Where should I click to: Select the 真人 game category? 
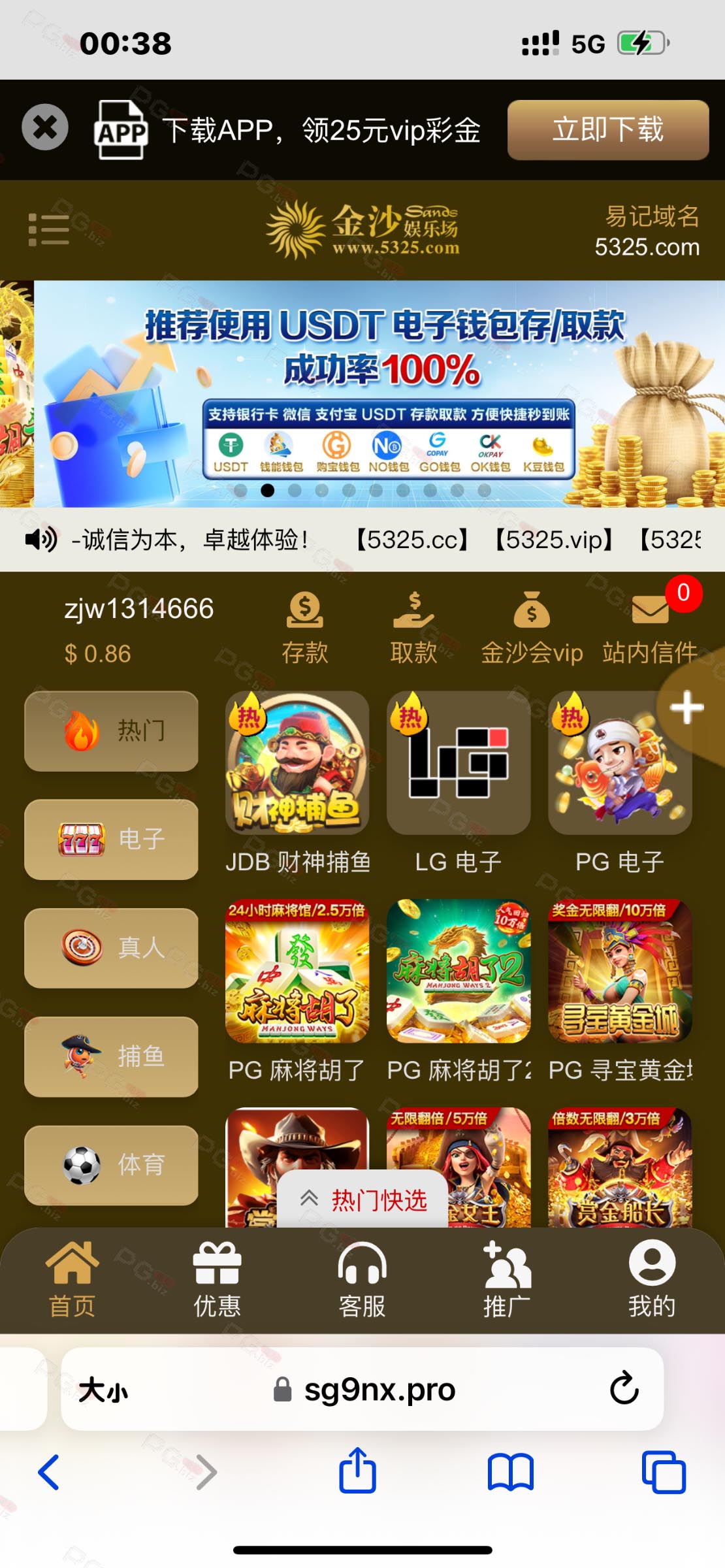[x=112, y=947]
